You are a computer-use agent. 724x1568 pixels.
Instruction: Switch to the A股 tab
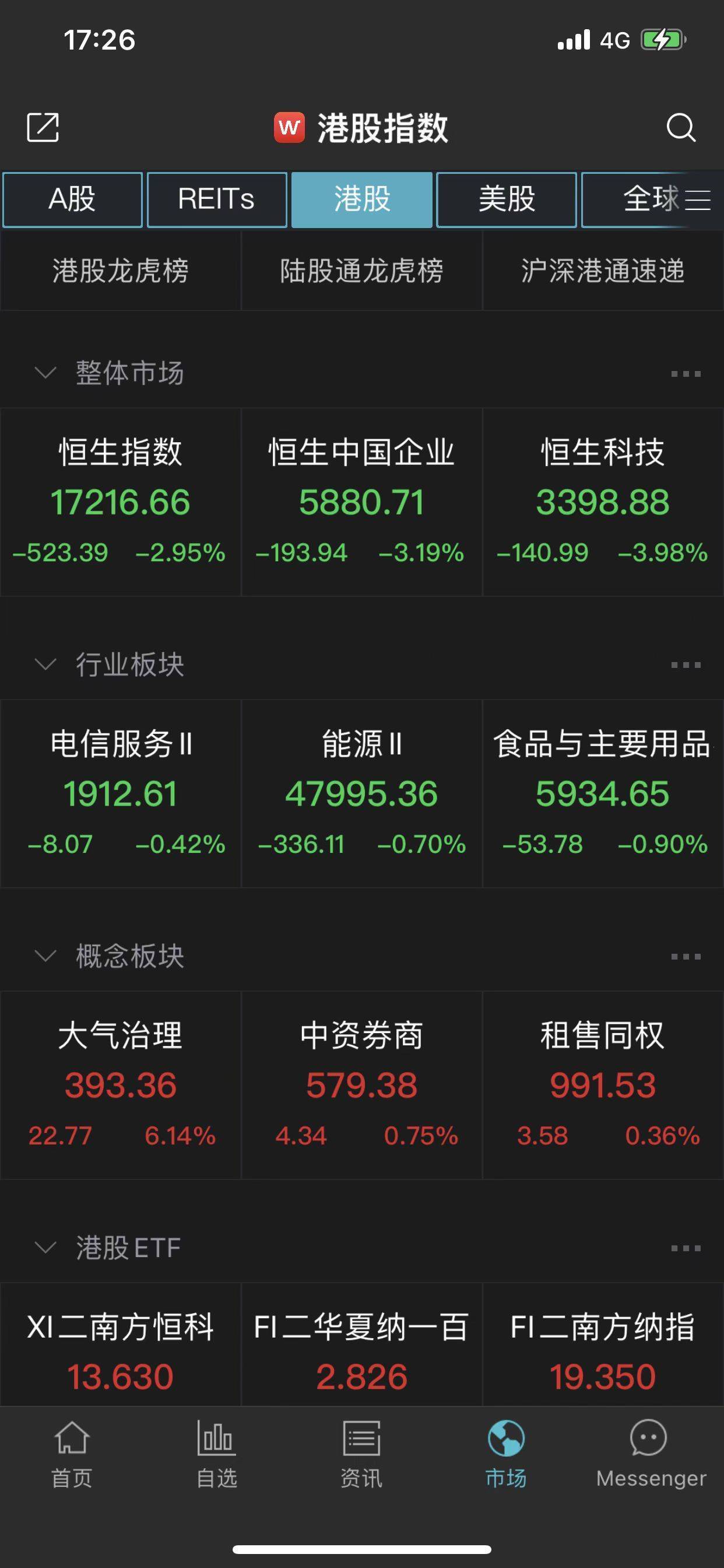coord(72,199)
